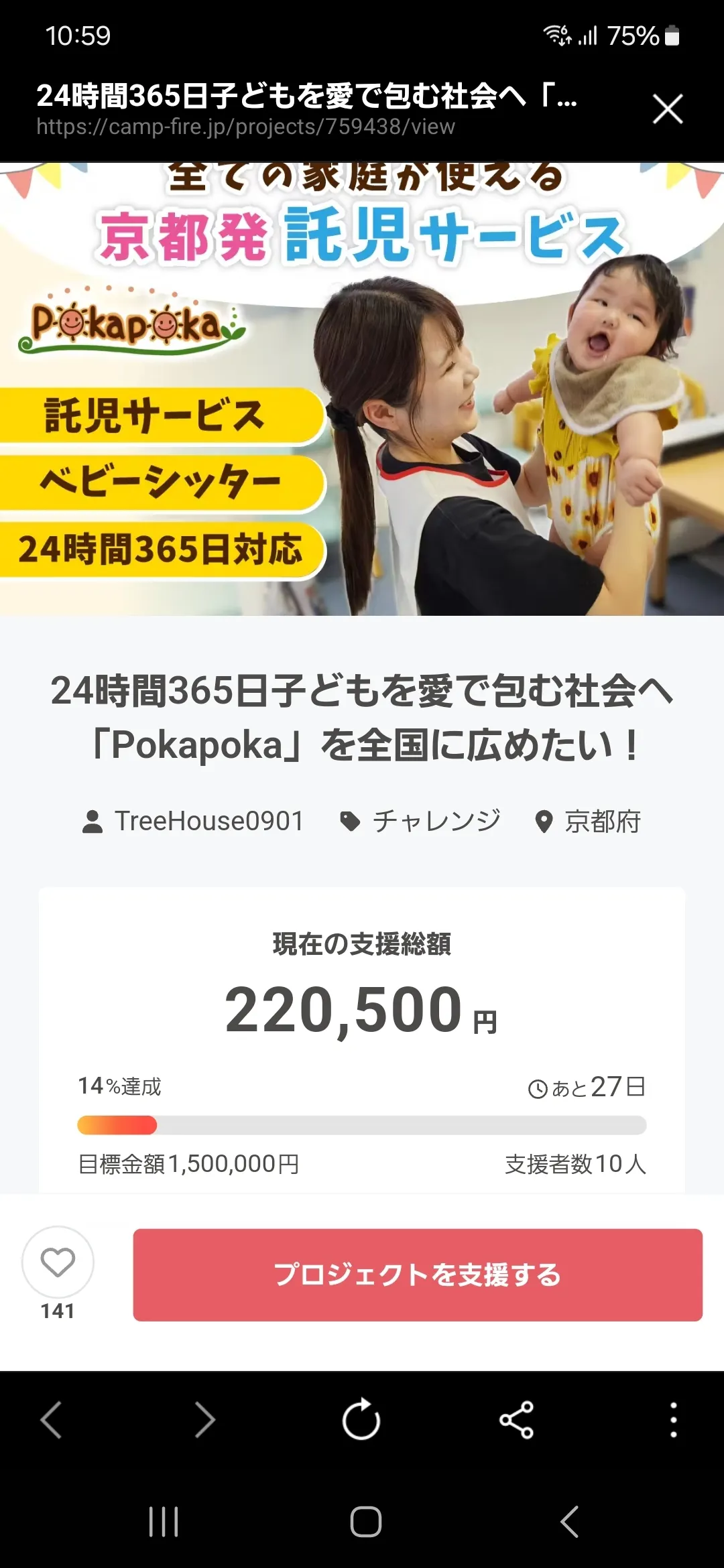Go forward to next web page

click(x=204, y=1419)
